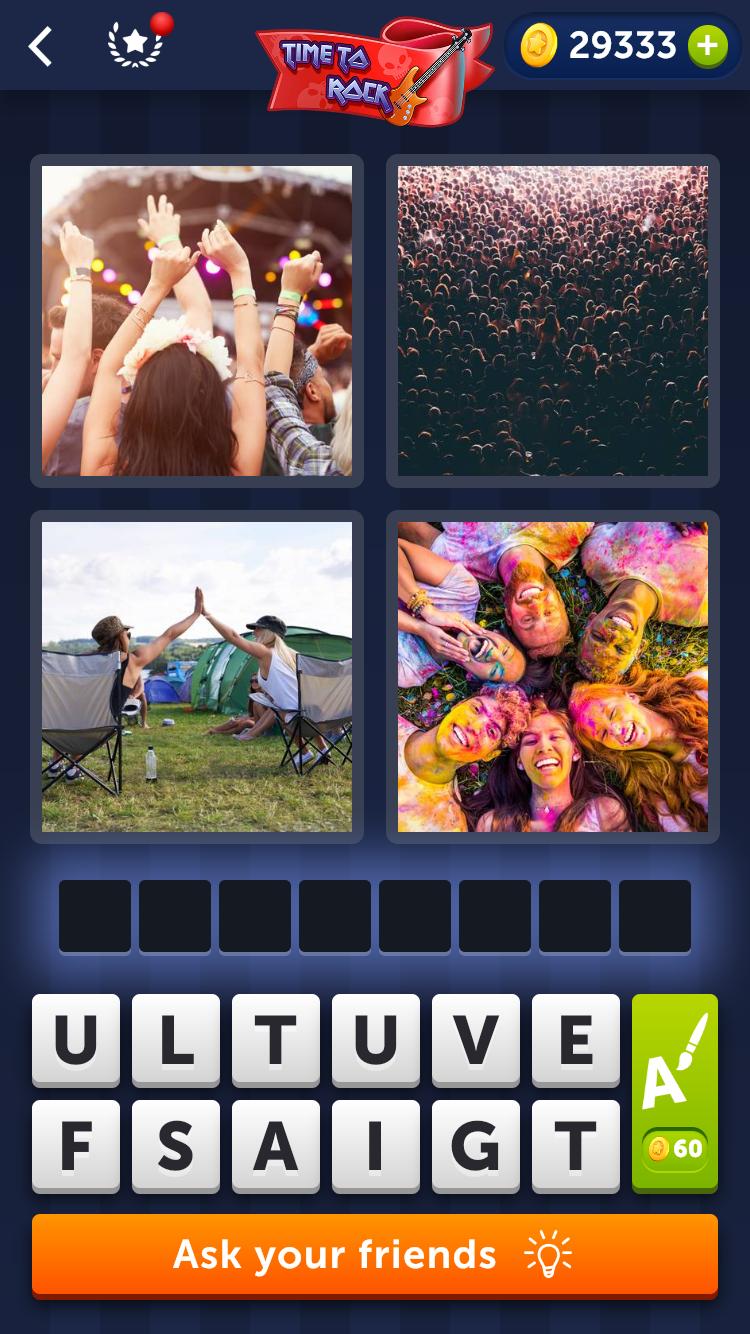Select the letter G tile
The width and height of the screenshot is (750, 1334).
(x=476, y=1146)
